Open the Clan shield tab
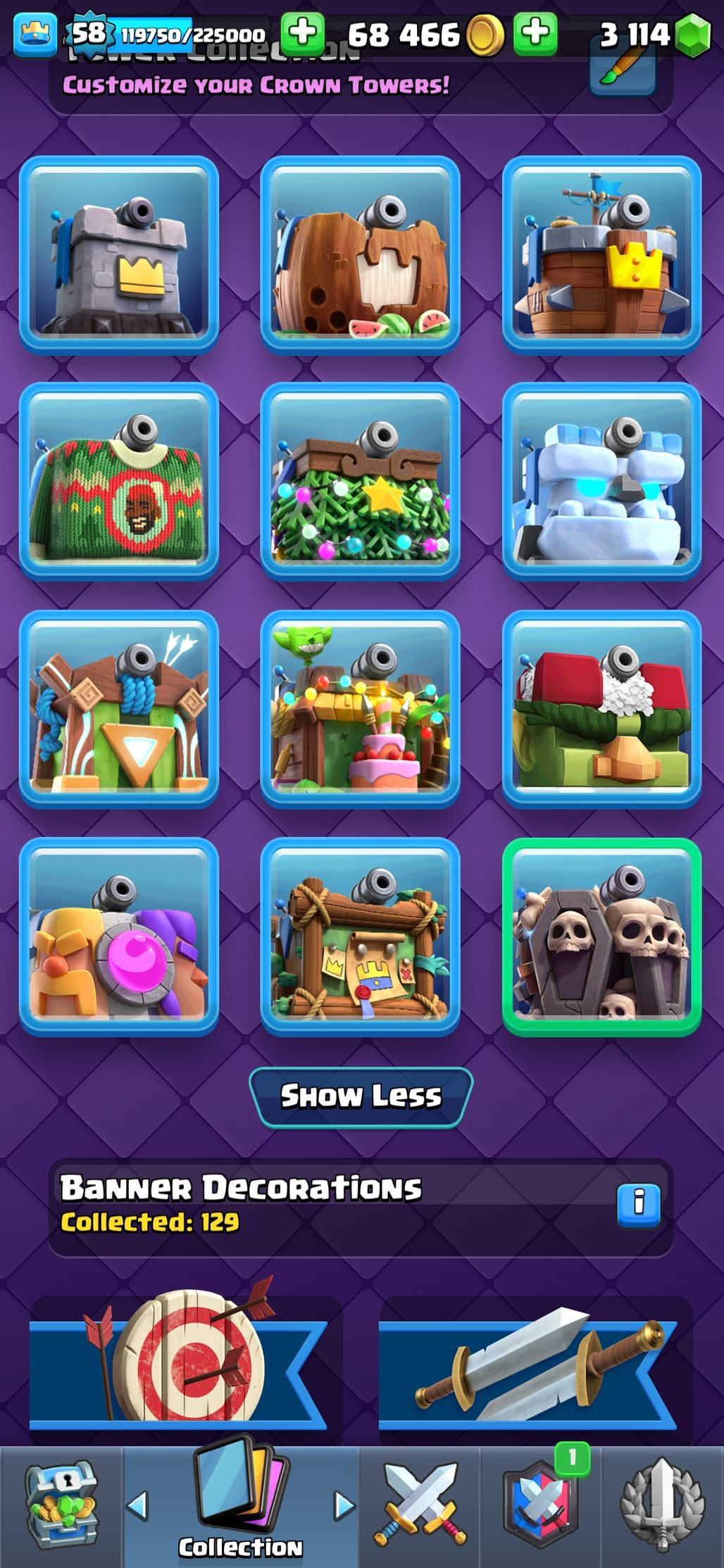The image size is (724, 1568). click(x=541, y=1505)
